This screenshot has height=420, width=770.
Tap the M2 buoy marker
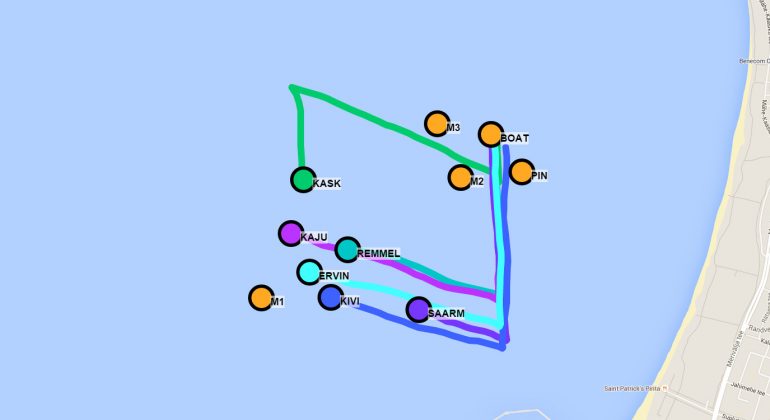[x=460, y=177]
